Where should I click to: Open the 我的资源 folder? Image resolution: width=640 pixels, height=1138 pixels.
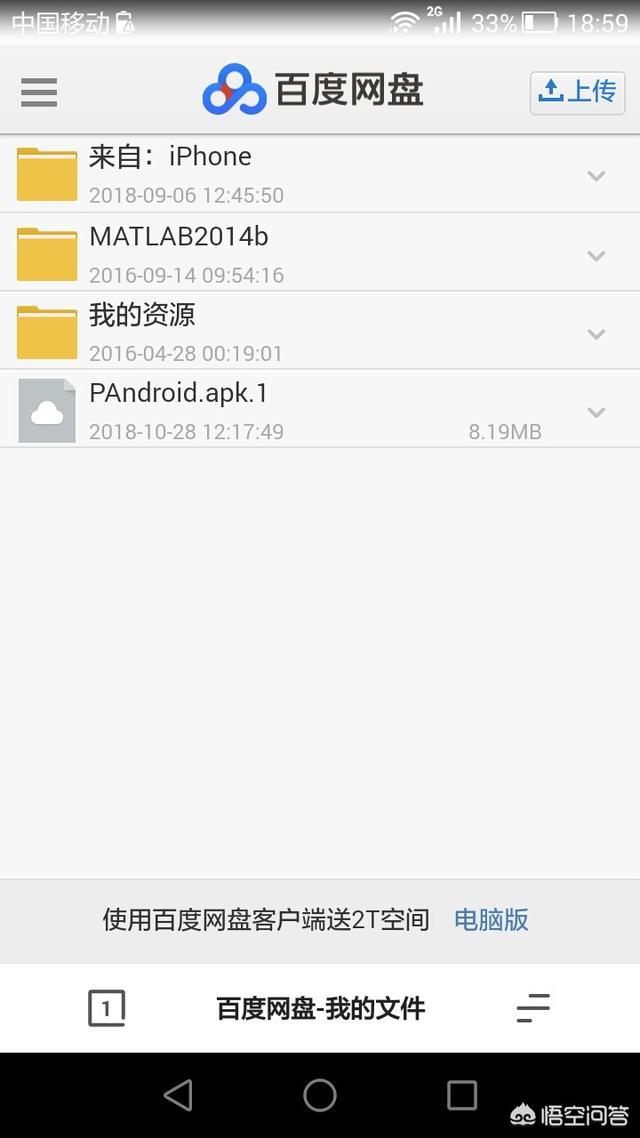[x=320, y=331]
